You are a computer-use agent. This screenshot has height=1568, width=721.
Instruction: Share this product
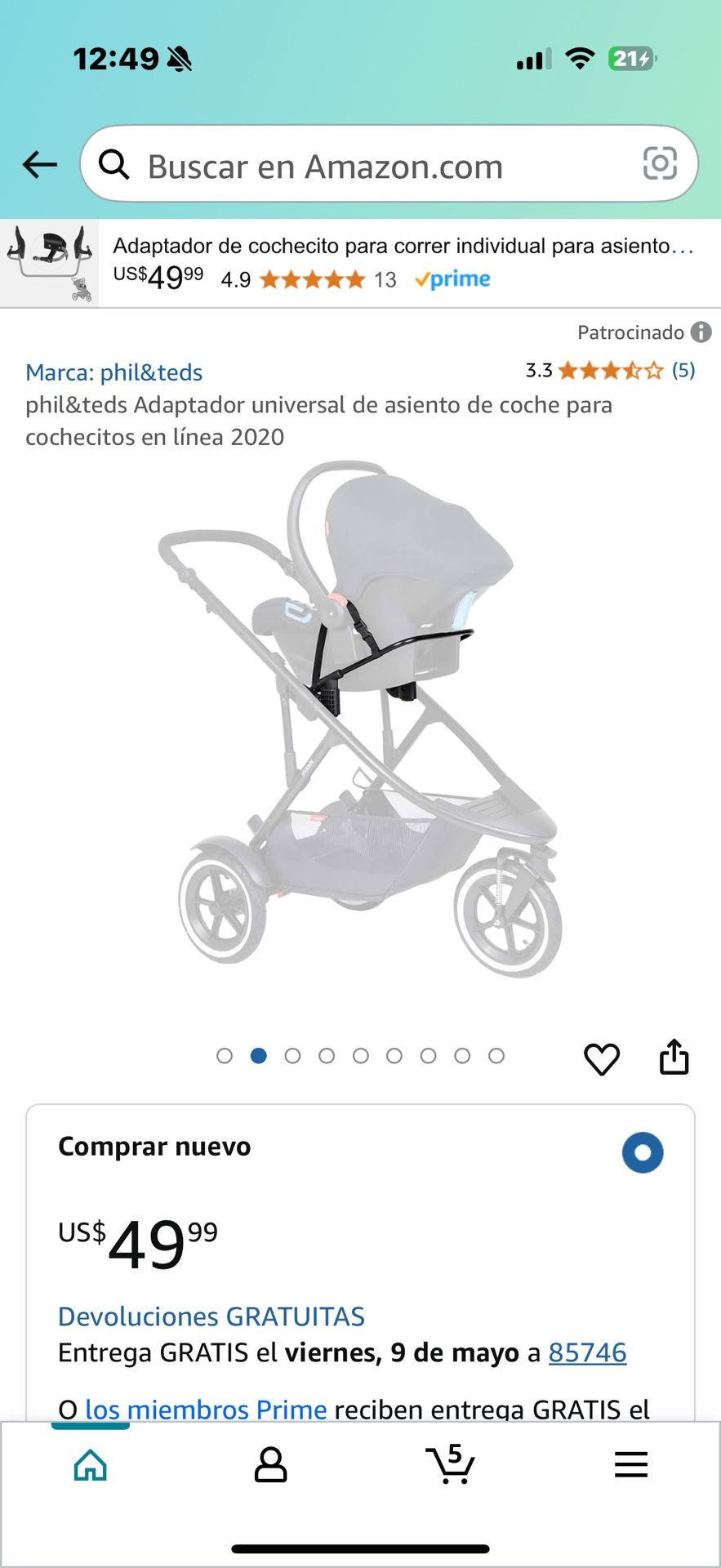click(x=674, y=1058)
